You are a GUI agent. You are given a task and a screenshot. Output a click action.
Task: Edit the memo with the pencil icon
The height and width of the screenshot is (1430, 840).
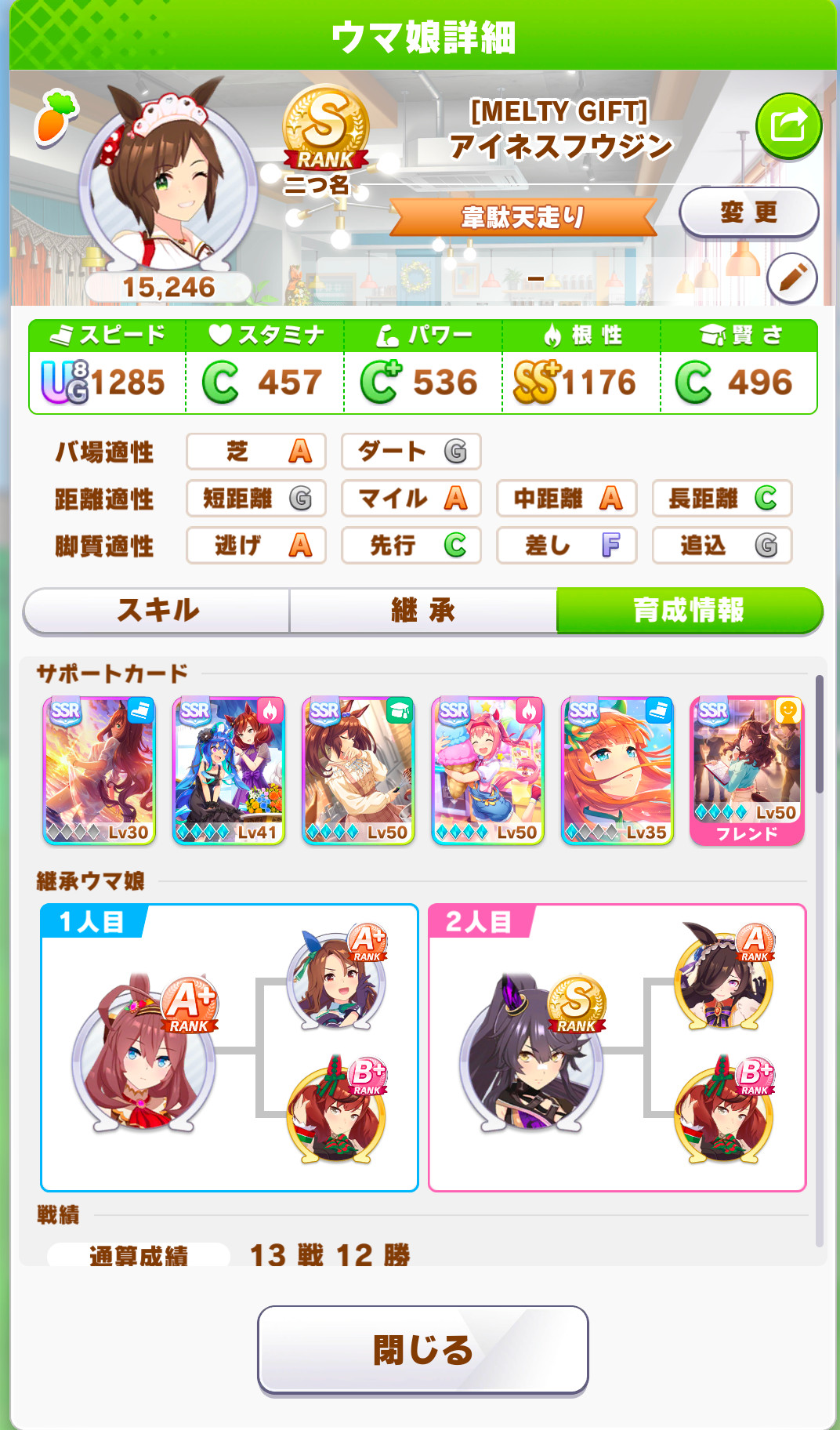coord(791,278)
